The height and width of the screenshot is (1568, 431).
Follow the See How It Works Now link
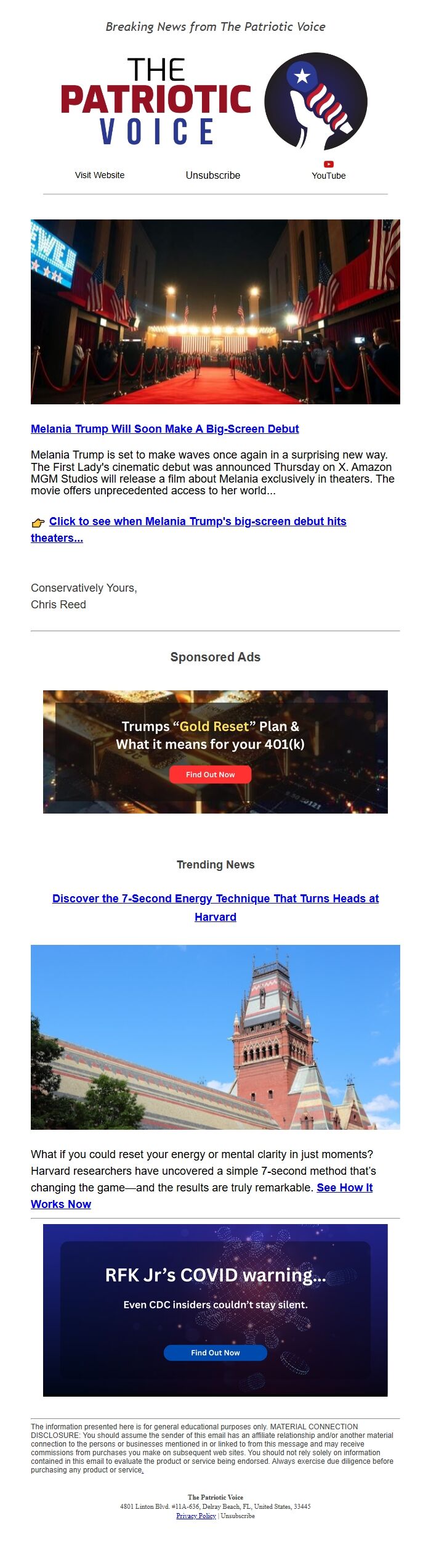tap(344, 1188)
